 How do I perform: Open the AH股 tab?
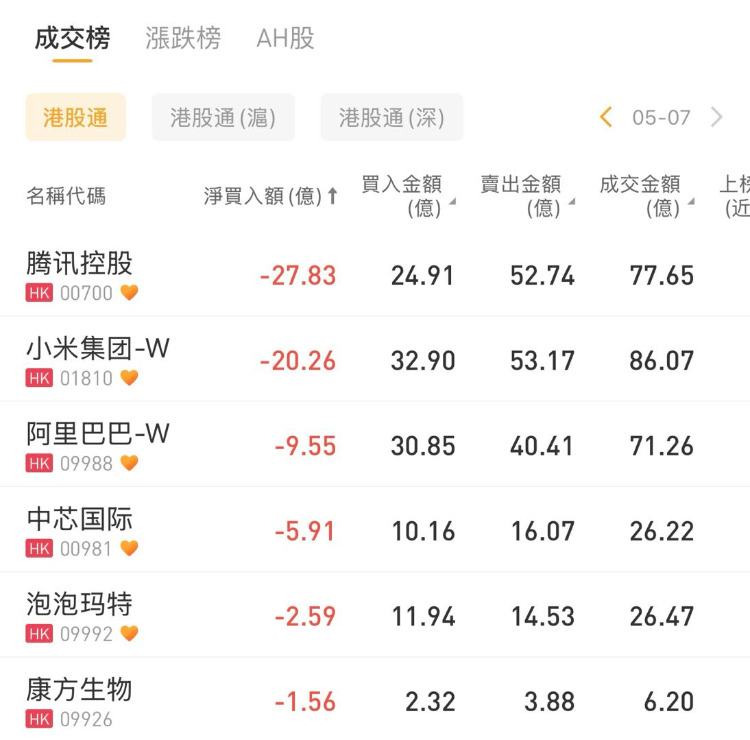(285, 39)
